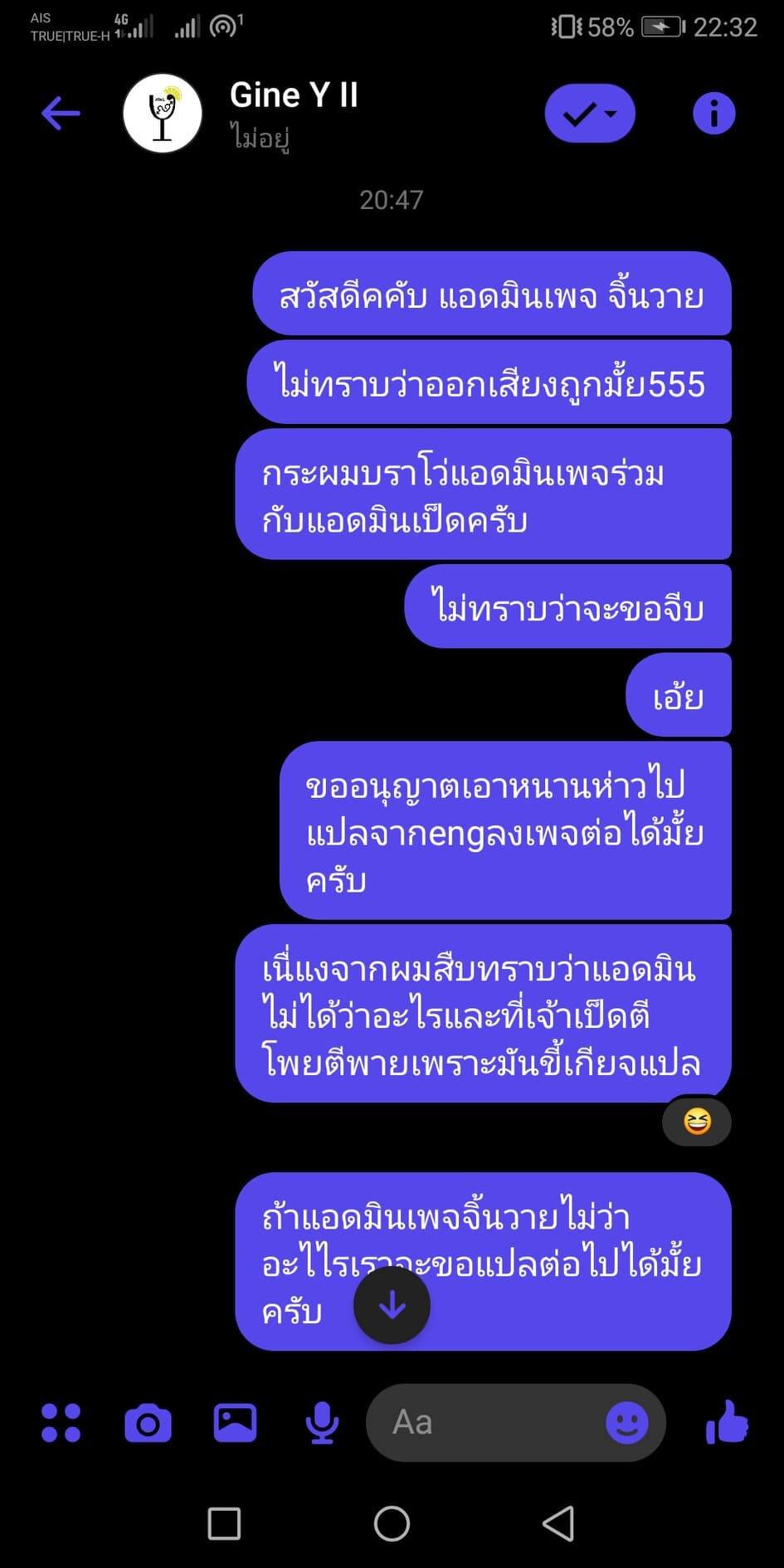Send a thumbs-up like

click(x=727, y=1422)
